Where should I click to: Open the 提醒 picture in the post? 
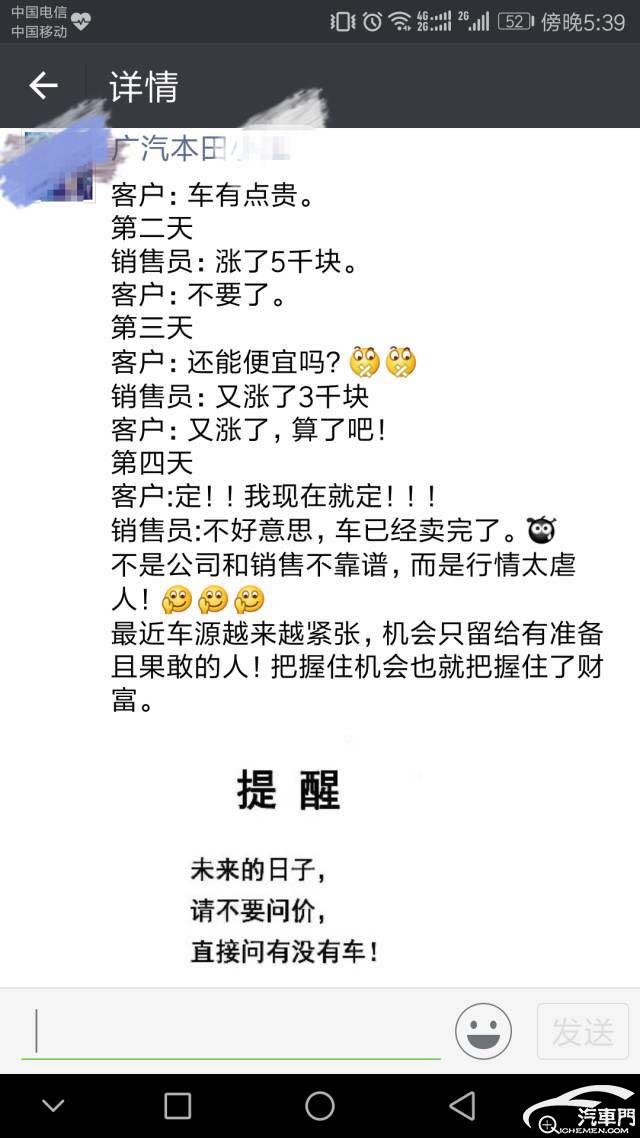[x=288, y=858]
